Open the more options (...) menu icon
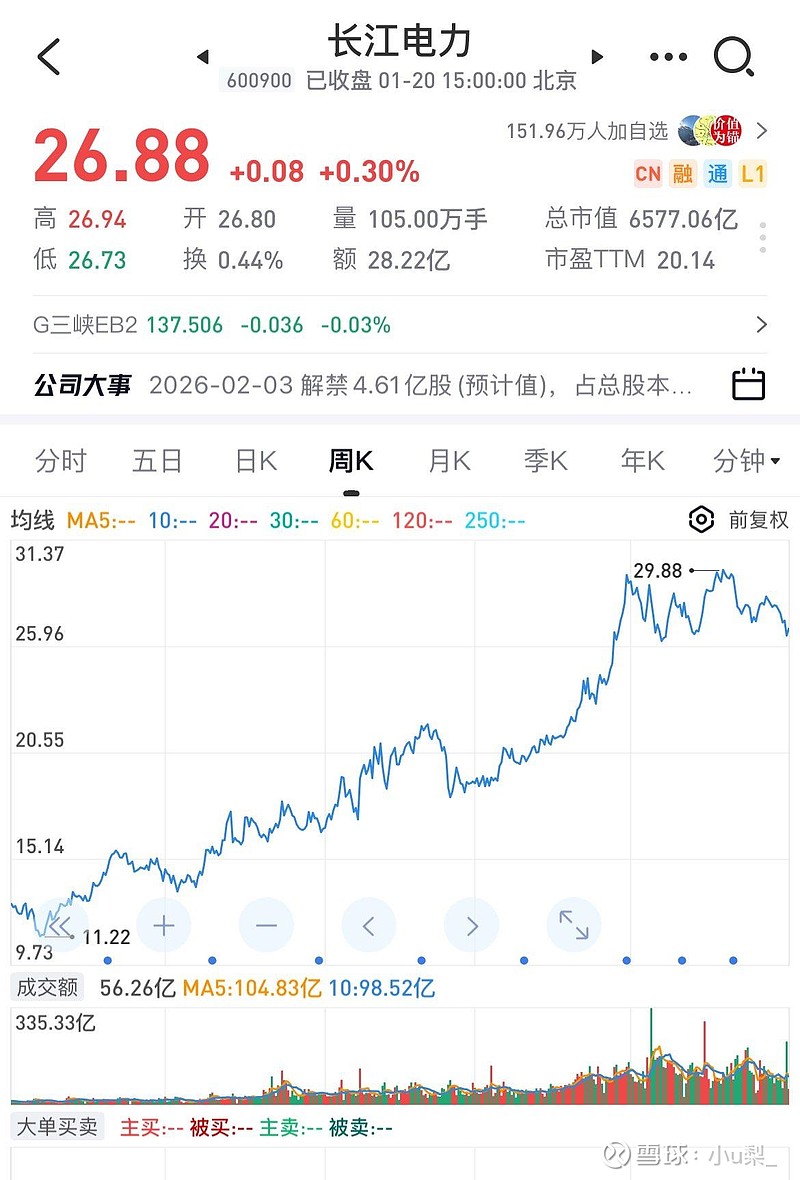The height and width of the screenshot is (1180, 800). click(x=667, y=57)
